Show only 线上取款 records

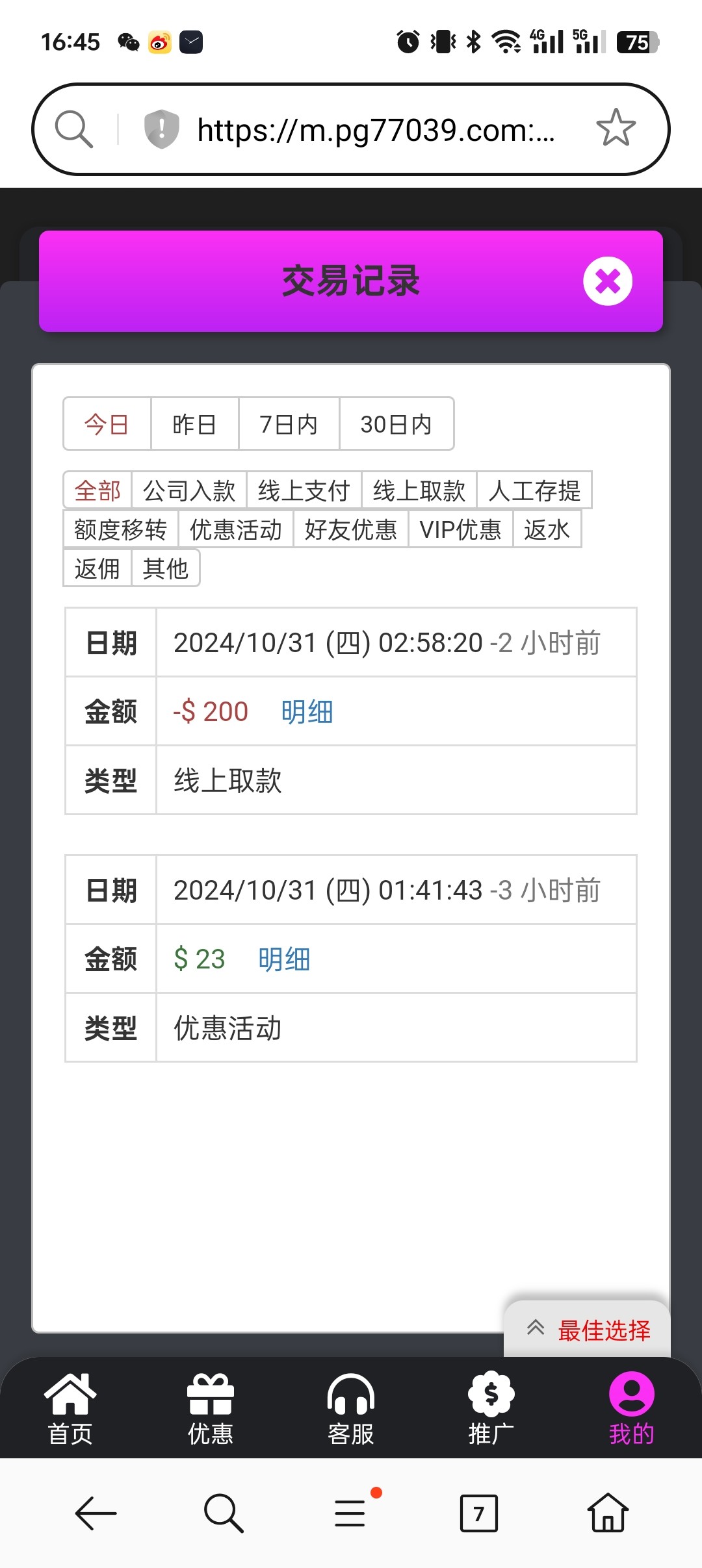419,490
